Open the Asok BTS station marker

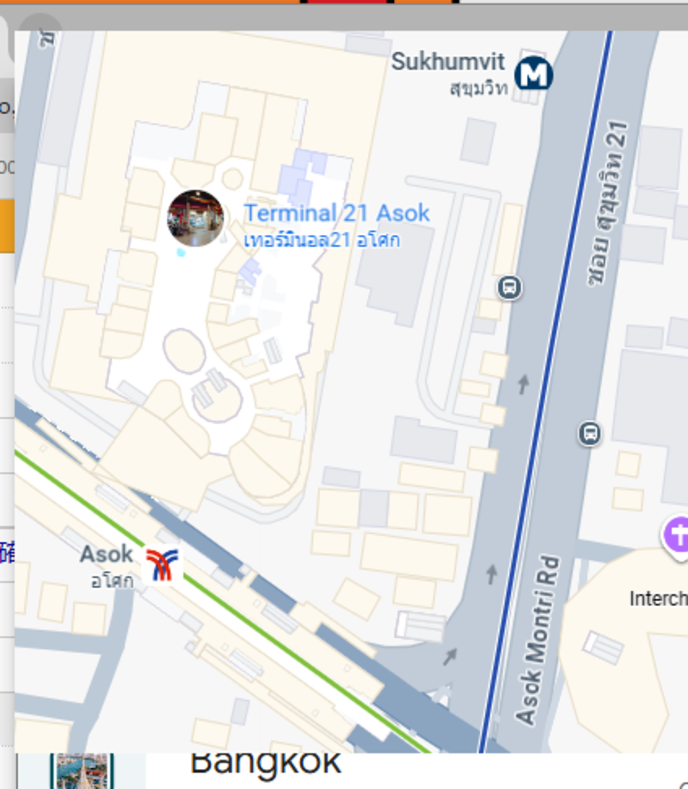163,564
